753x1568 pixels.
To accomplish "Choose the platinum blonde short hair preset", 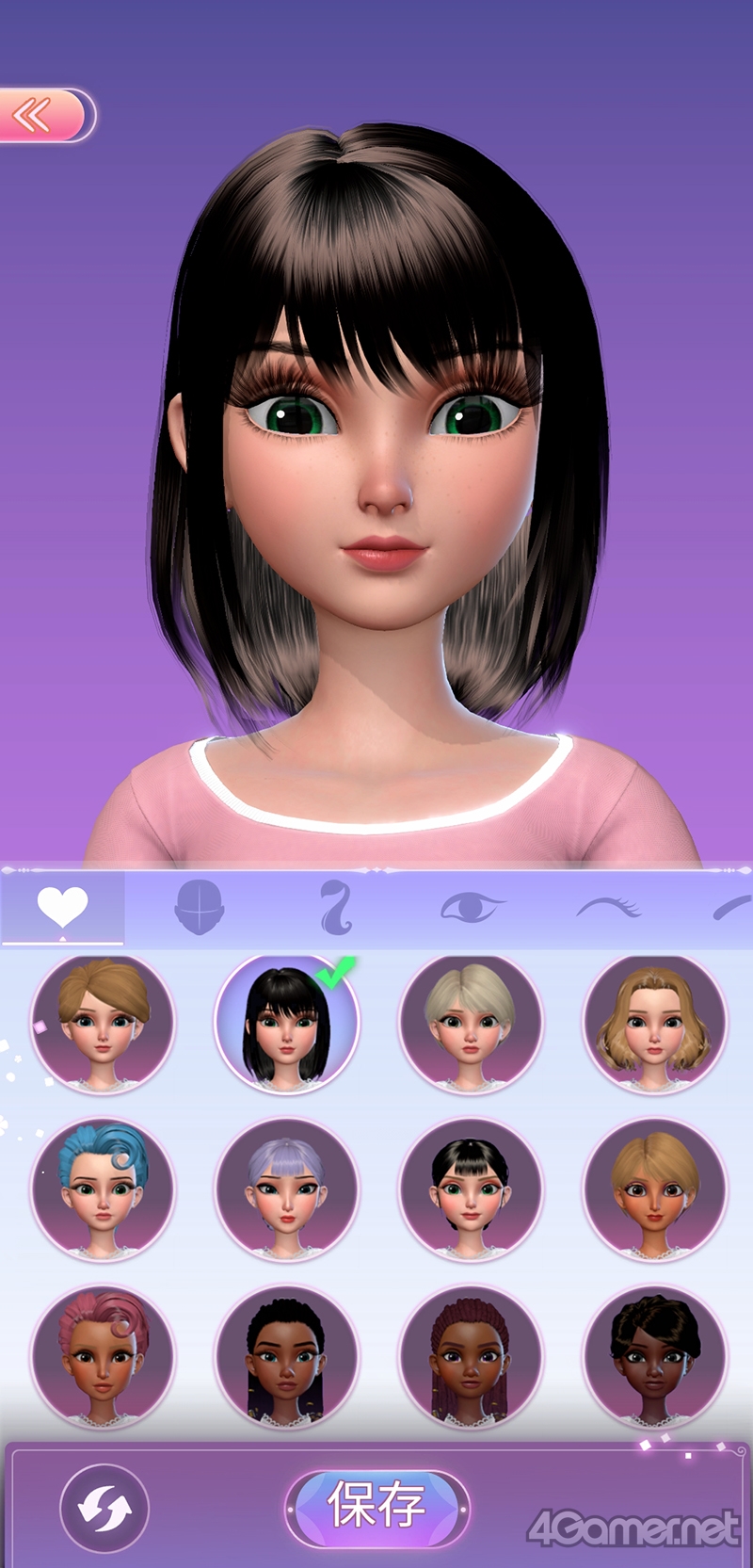I will pyautogui.click(x=471, y=1024).
